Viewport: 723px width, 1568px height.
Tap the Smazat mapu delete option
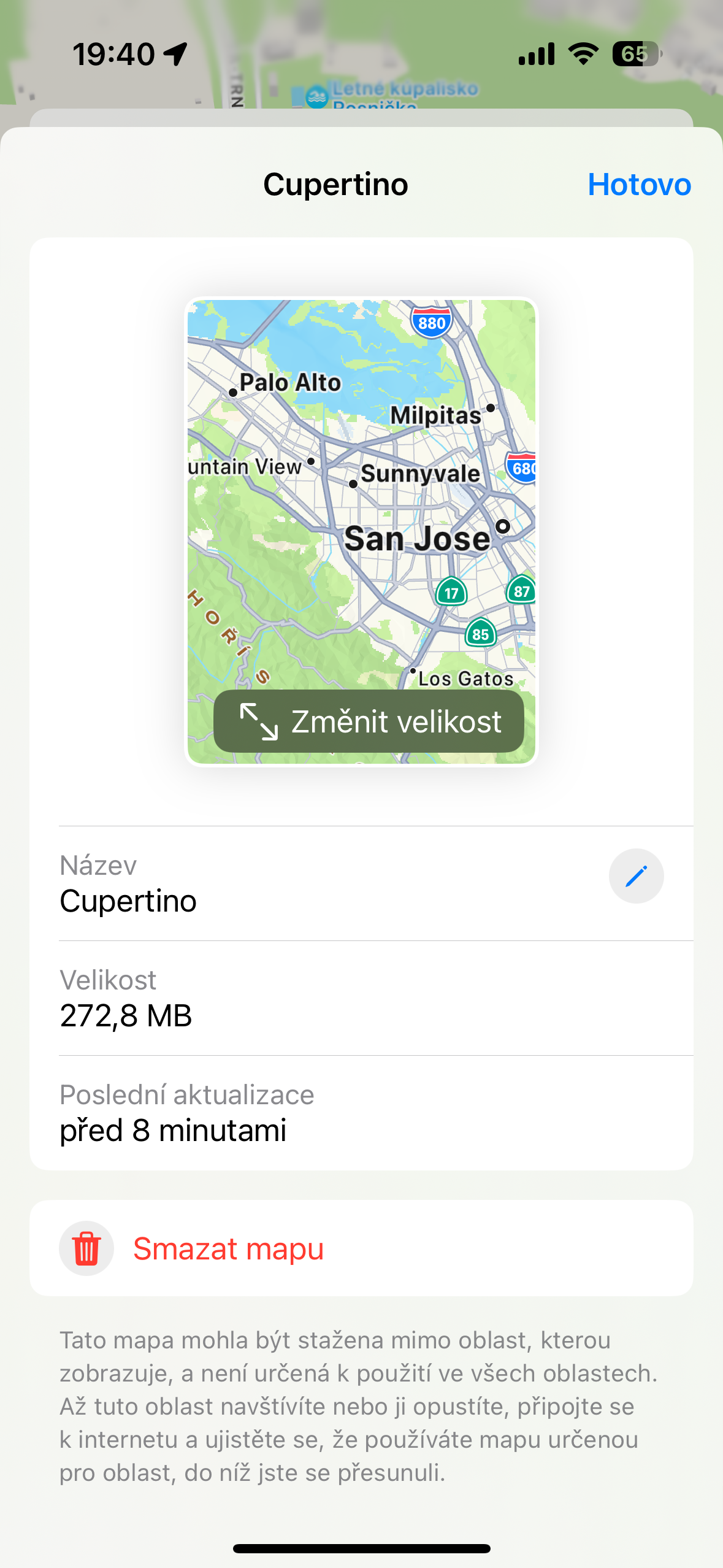(228, 1248)
